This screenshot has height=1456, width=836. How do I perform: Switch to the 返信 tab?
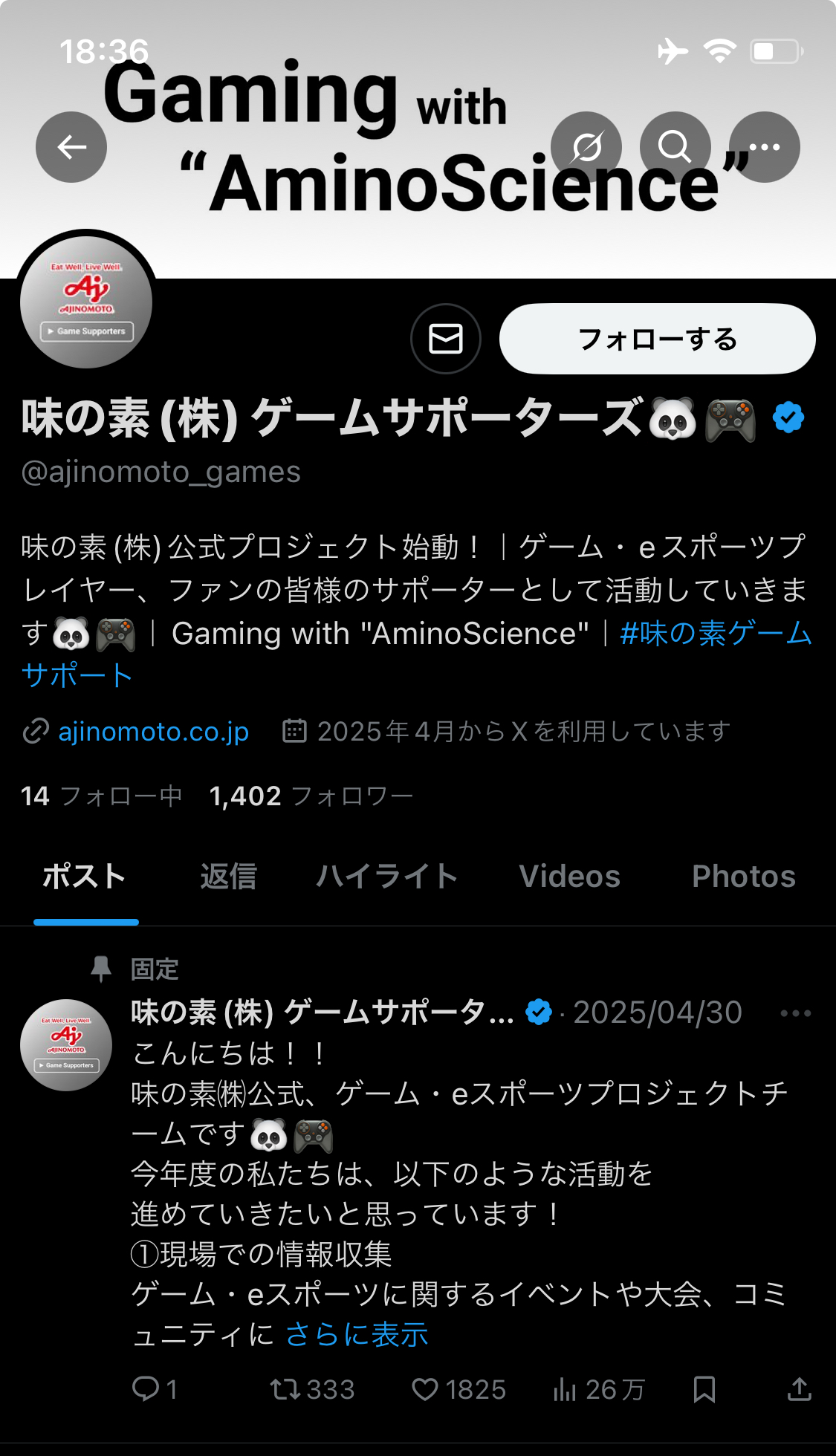click(x=228, y=877)
